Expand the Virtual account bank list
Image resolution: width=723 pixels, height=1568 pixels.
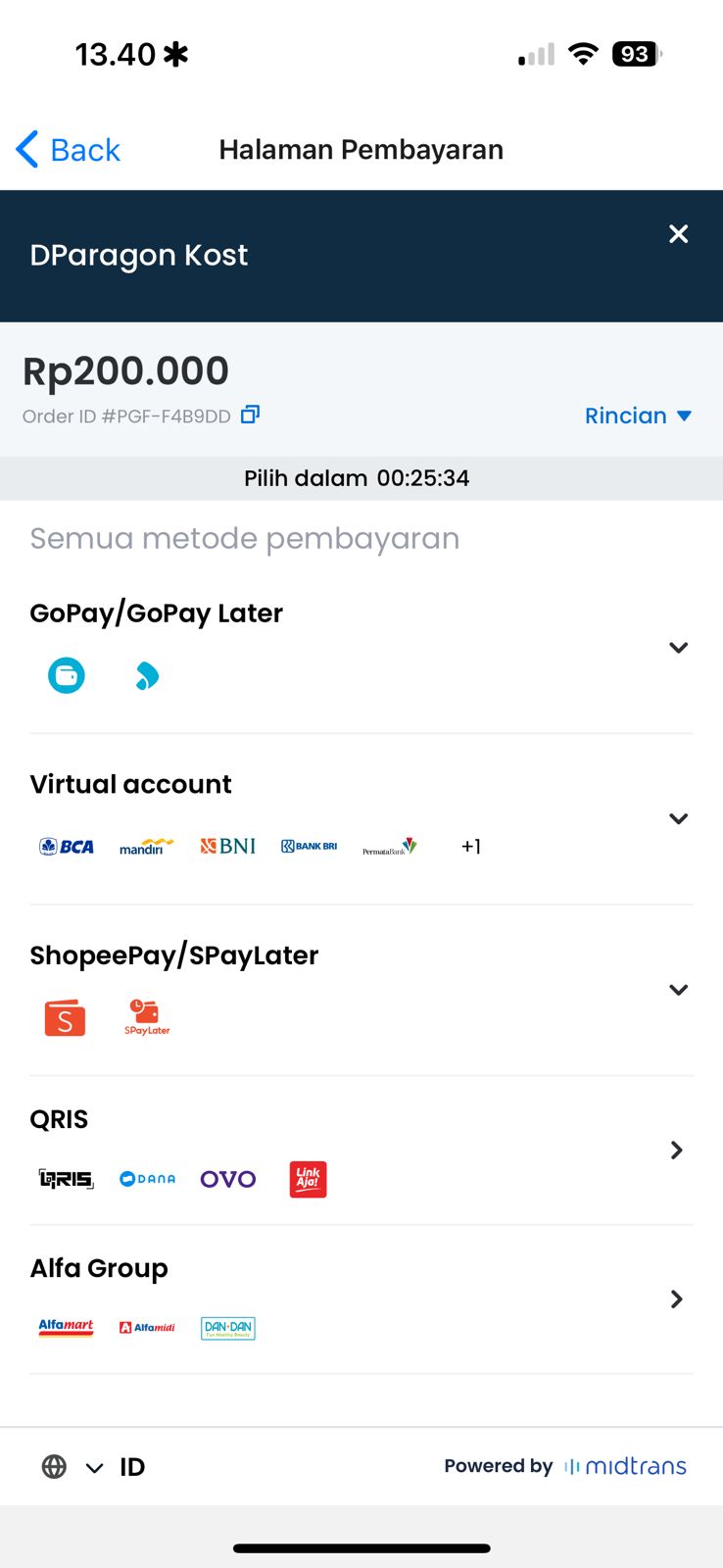point(678,819)
